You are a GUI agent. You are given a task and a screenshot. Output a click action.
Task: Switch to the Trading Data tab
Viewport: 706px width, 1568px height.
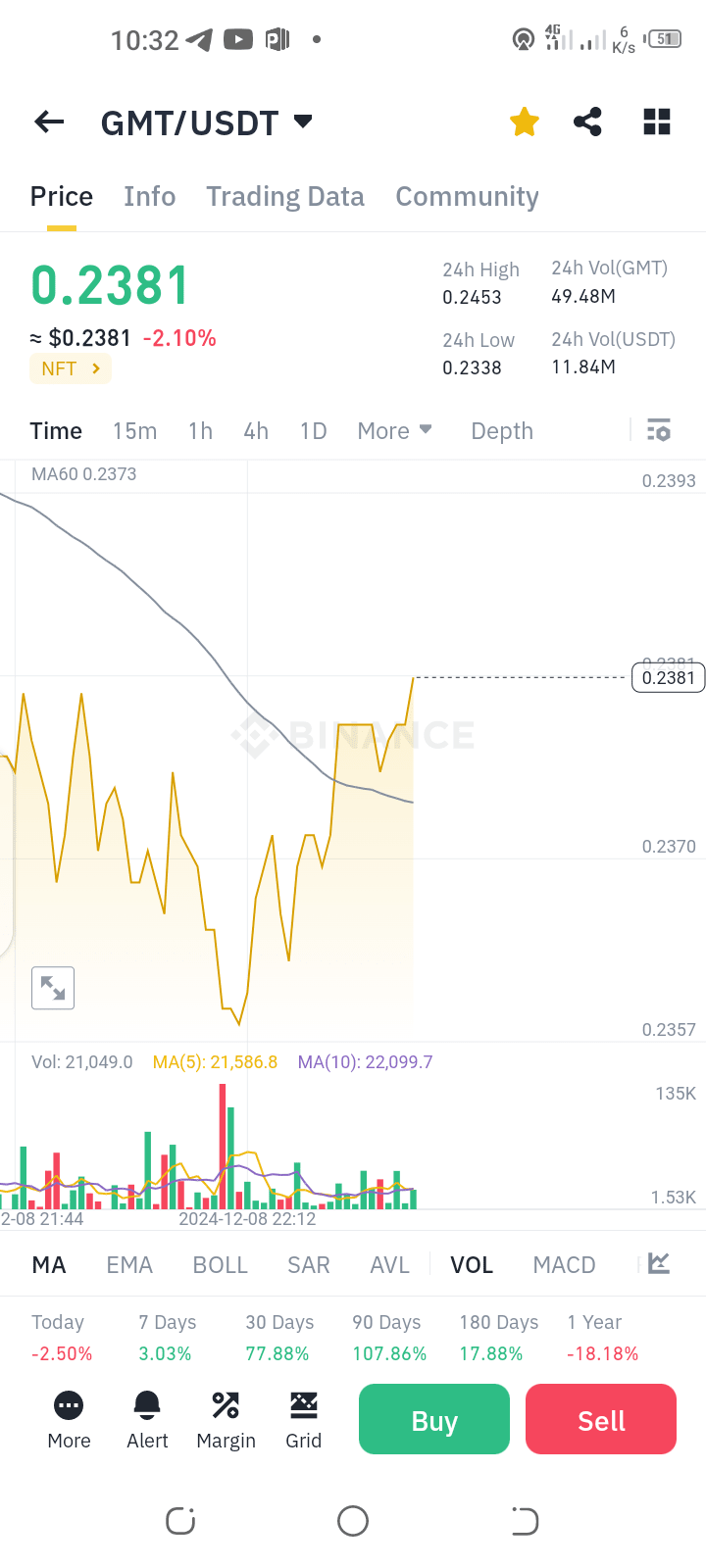click(x=284, y=196)
